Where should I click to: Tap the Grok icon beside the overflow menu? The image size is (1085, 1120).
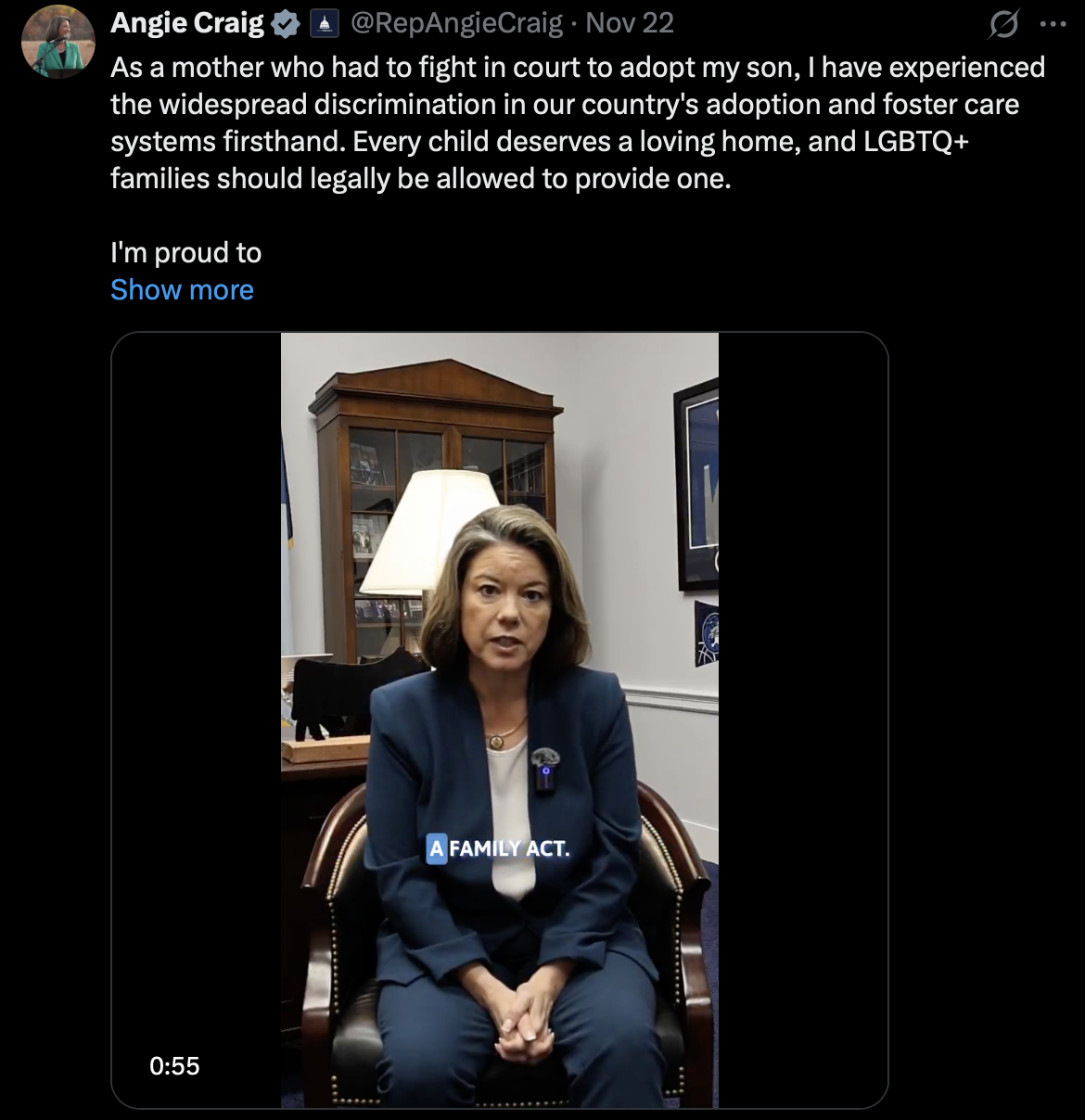(1003, 25)
